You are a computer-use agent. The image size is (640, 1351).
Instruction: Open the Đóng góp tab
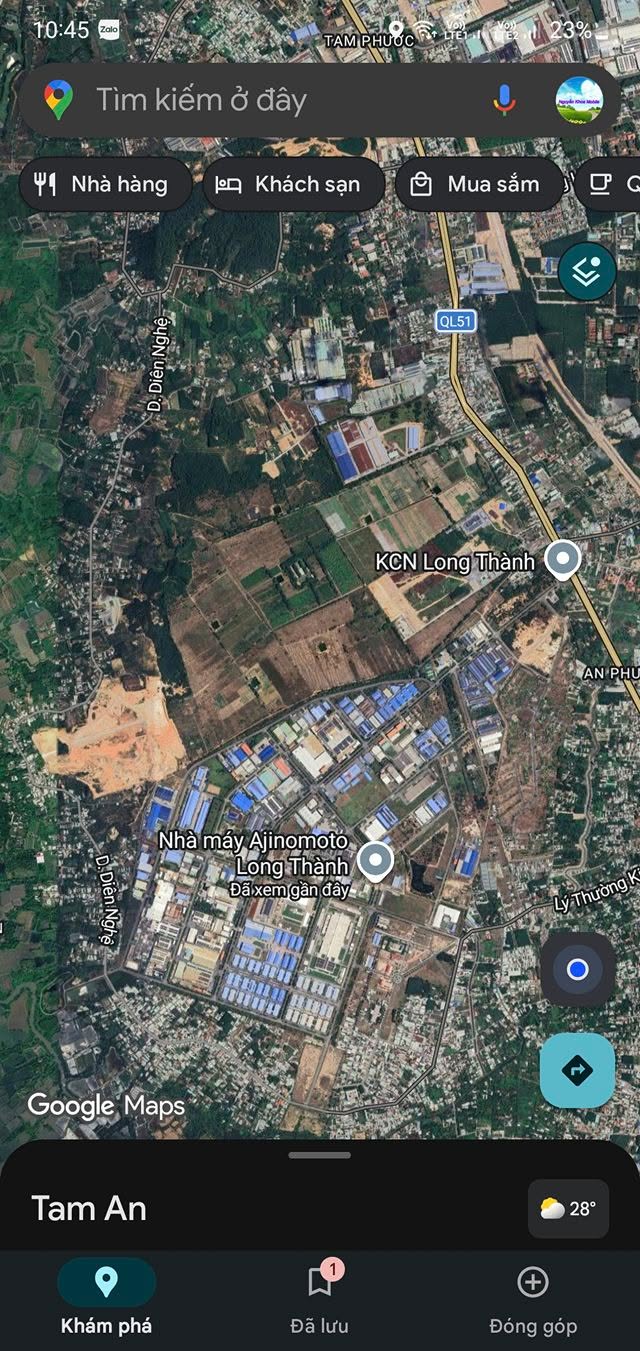[532, 1297]
